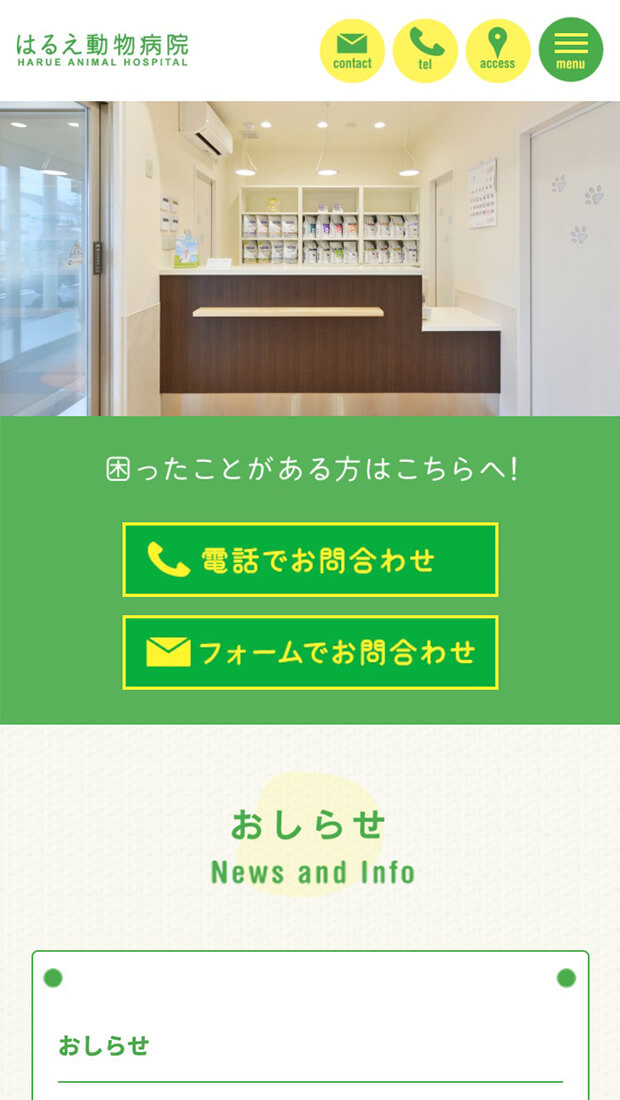Tap the はるえ動物病院 logo to go home
Screen dimensions: 620x1100
tap(102, 50)
